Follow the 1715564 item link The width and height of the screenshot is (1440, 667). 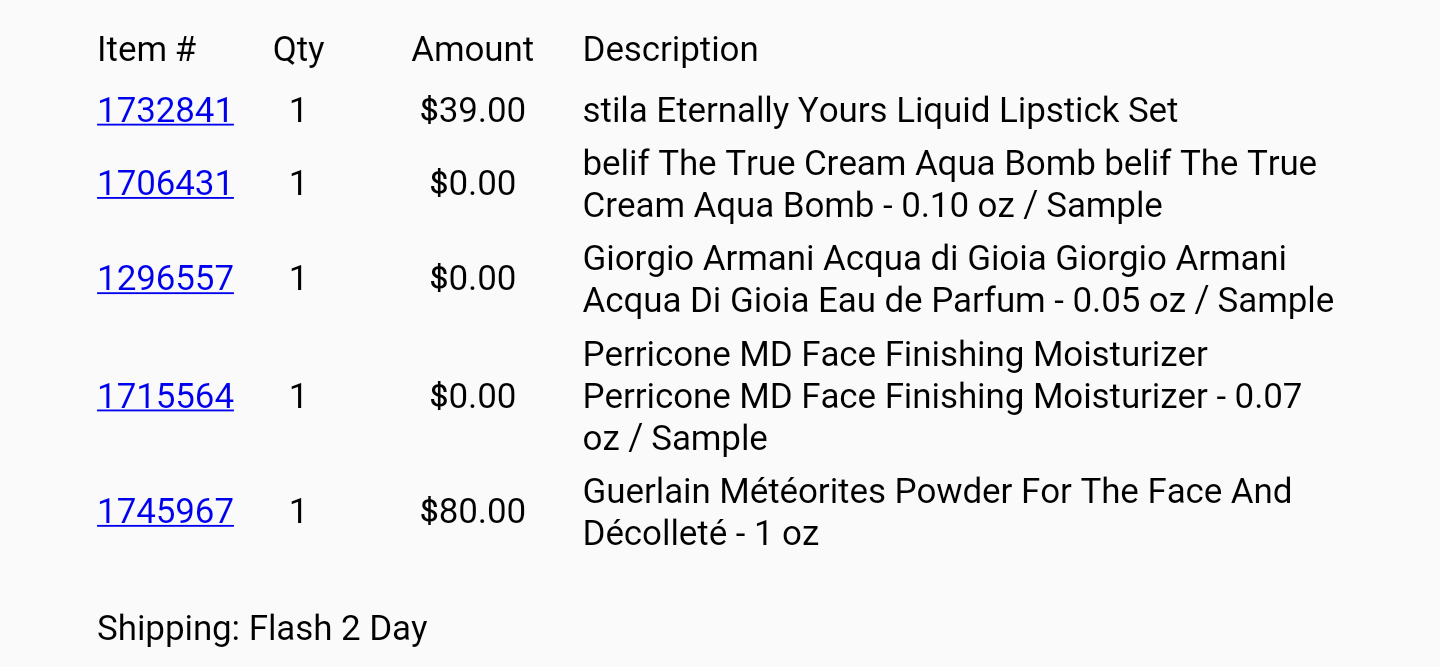(165, 397)
